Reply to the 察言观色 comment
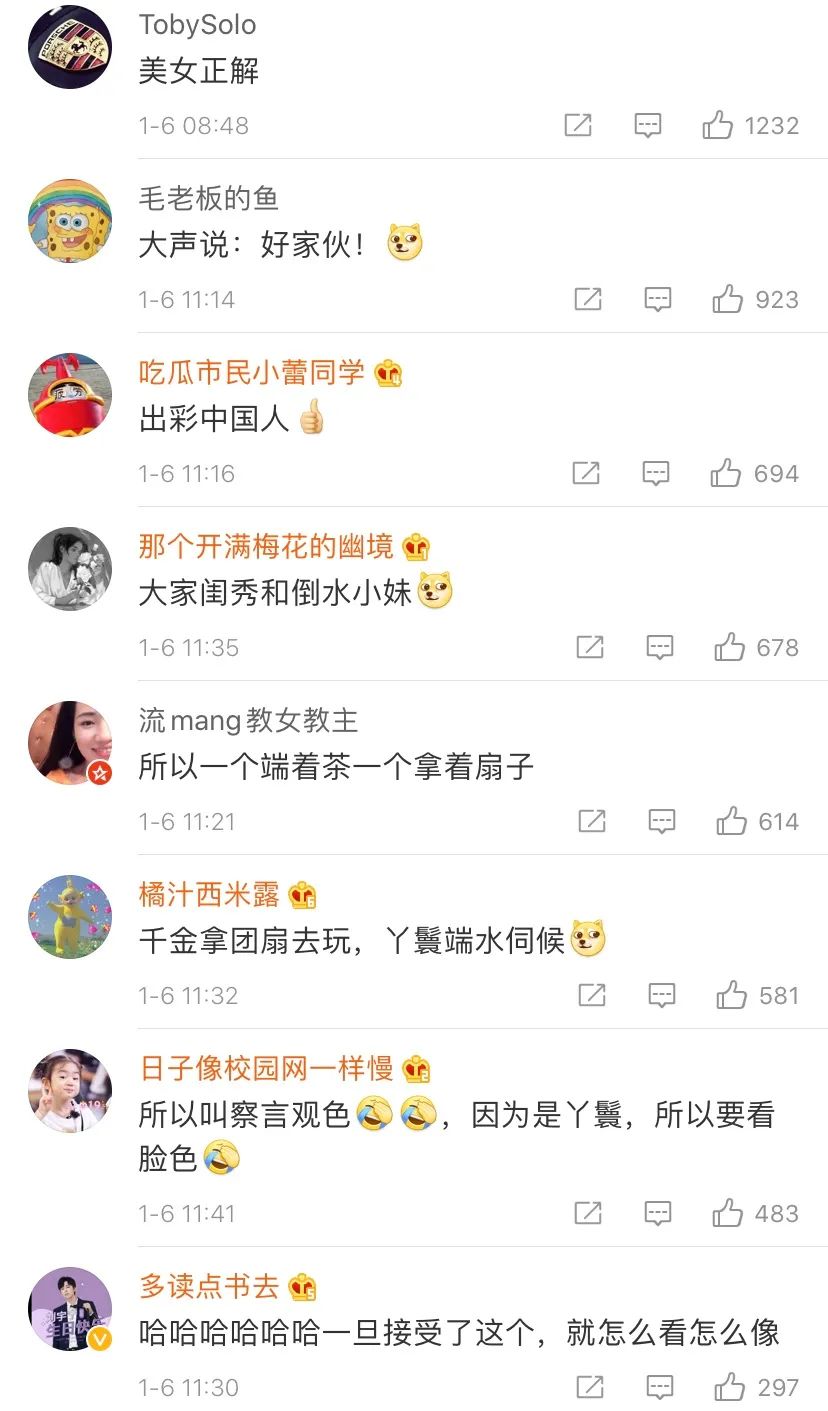 657,1213
